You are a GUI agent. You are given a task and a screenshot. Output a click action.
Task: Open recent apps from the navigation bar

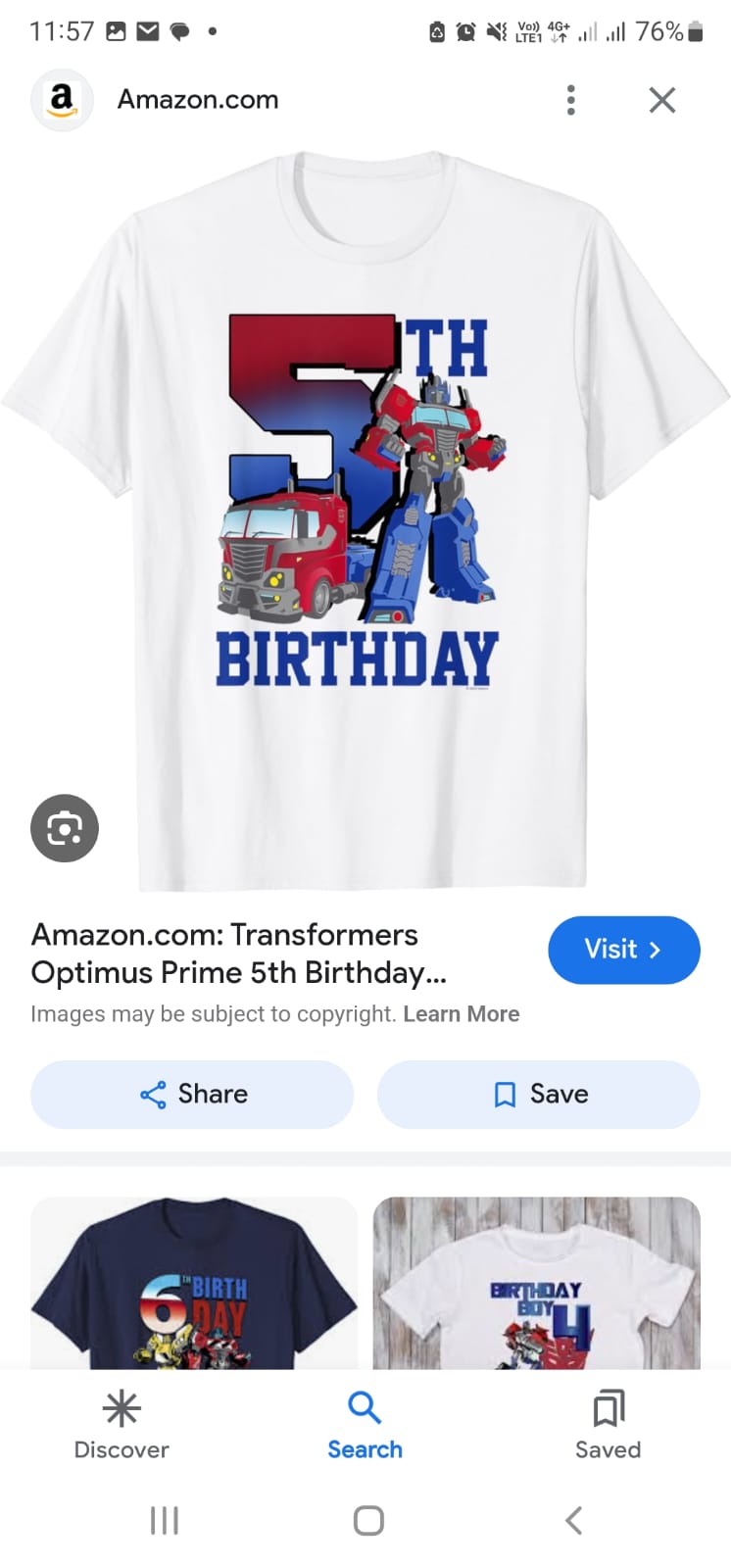[164, 1520]
